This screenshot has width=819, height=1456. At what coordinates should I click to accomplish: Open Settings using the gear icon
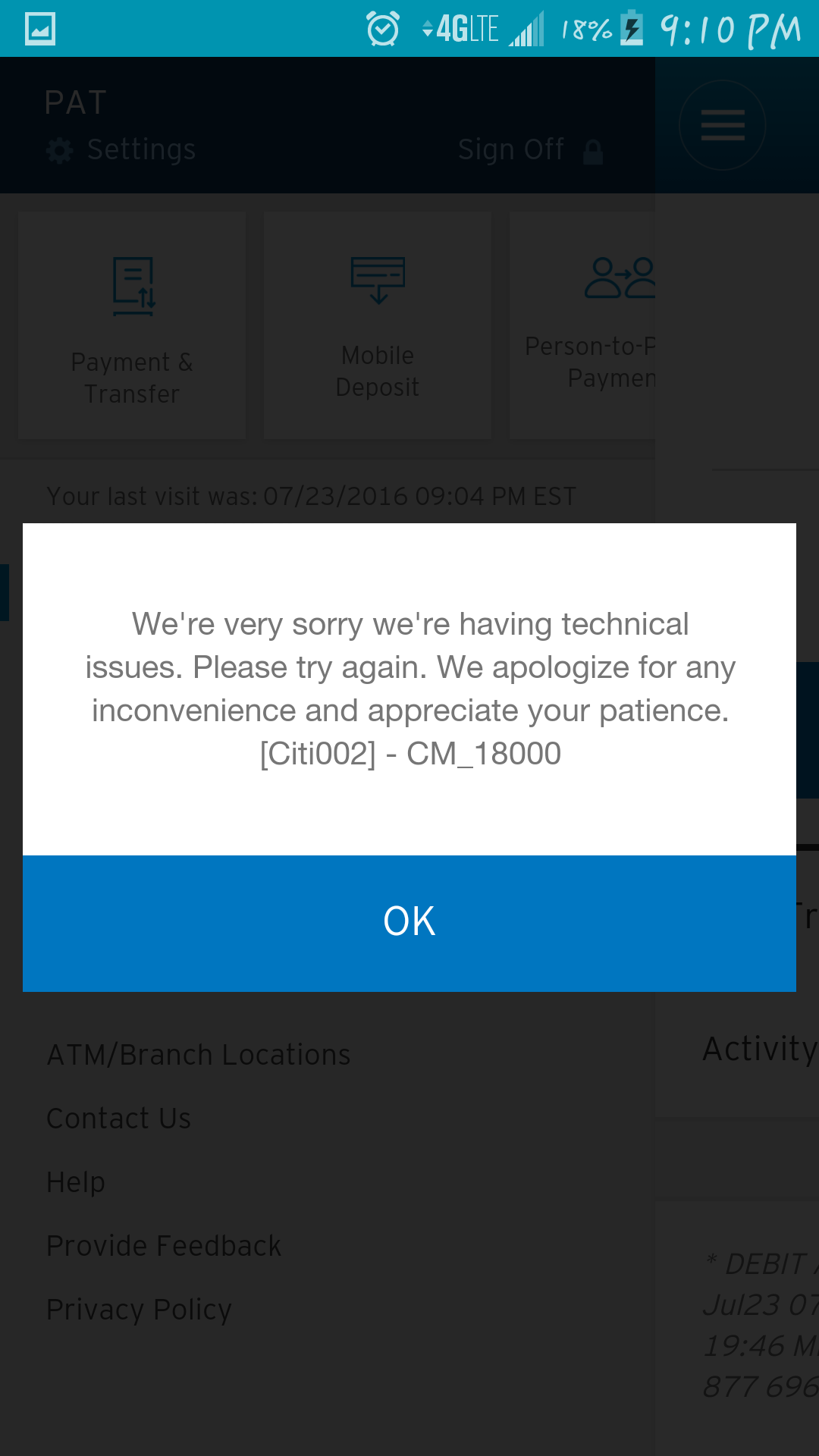click(59, 149)
